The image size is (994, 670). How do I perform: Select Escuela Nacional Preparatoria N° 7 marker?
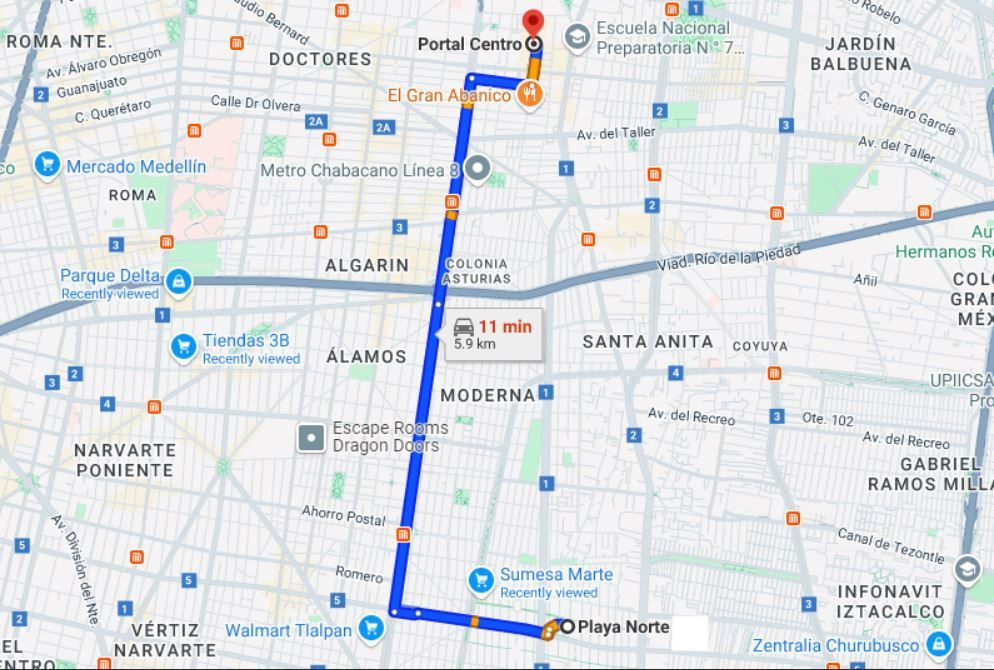[x=578, y=38]
